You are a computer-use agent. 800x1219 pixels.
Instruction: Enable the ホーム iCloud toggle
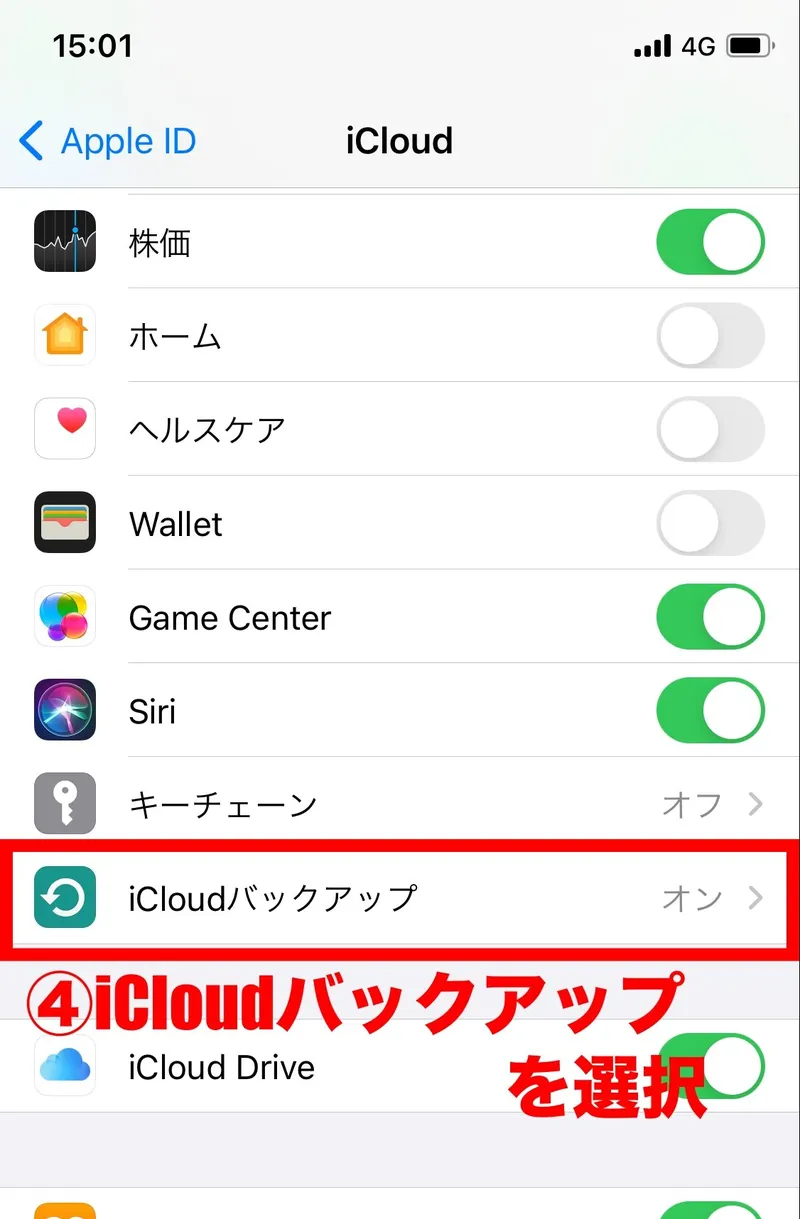click(x=710, y=336)
